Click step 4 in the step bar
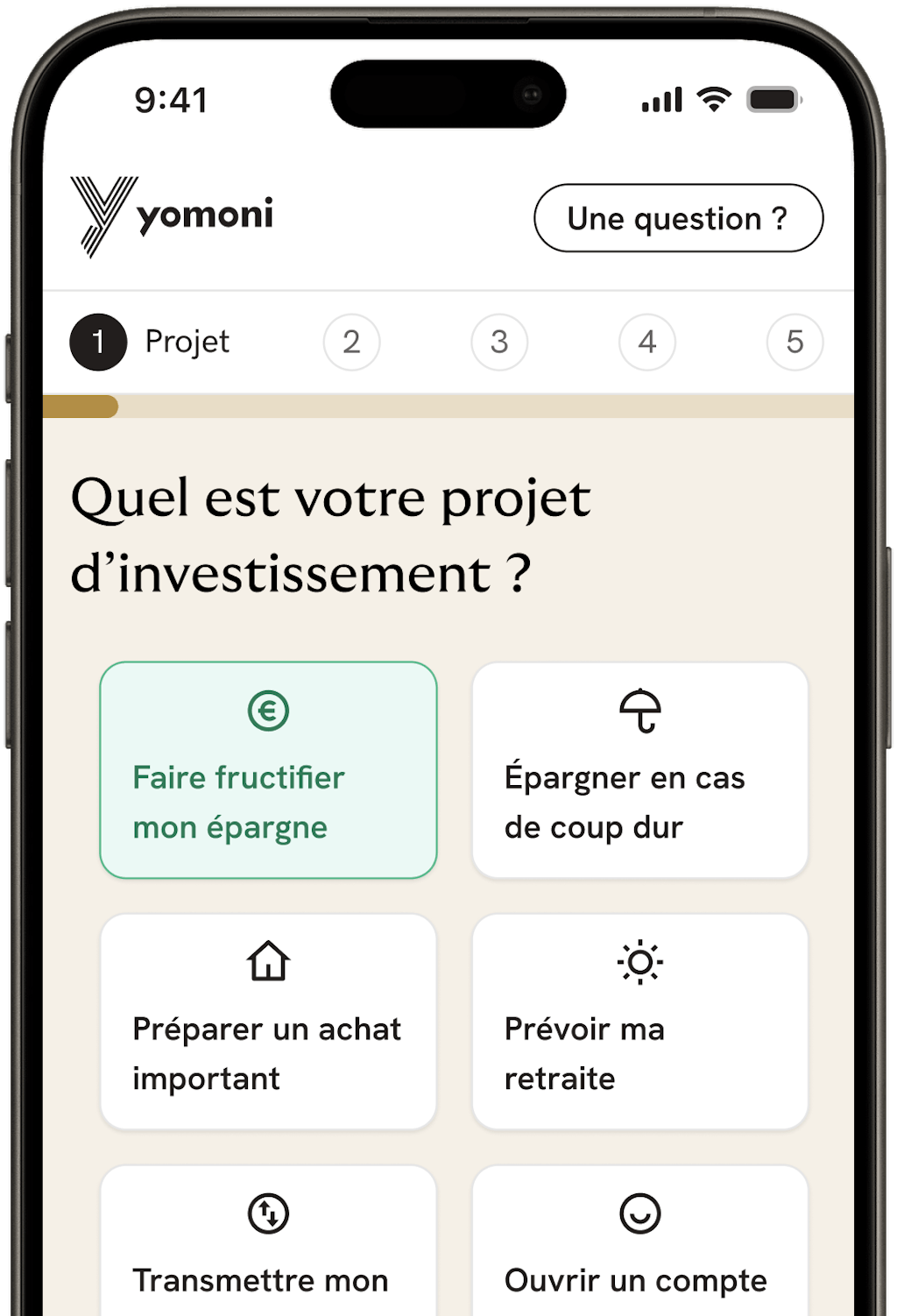The height and width of the screenshot is (1316, 897). (x=647, y=342)
